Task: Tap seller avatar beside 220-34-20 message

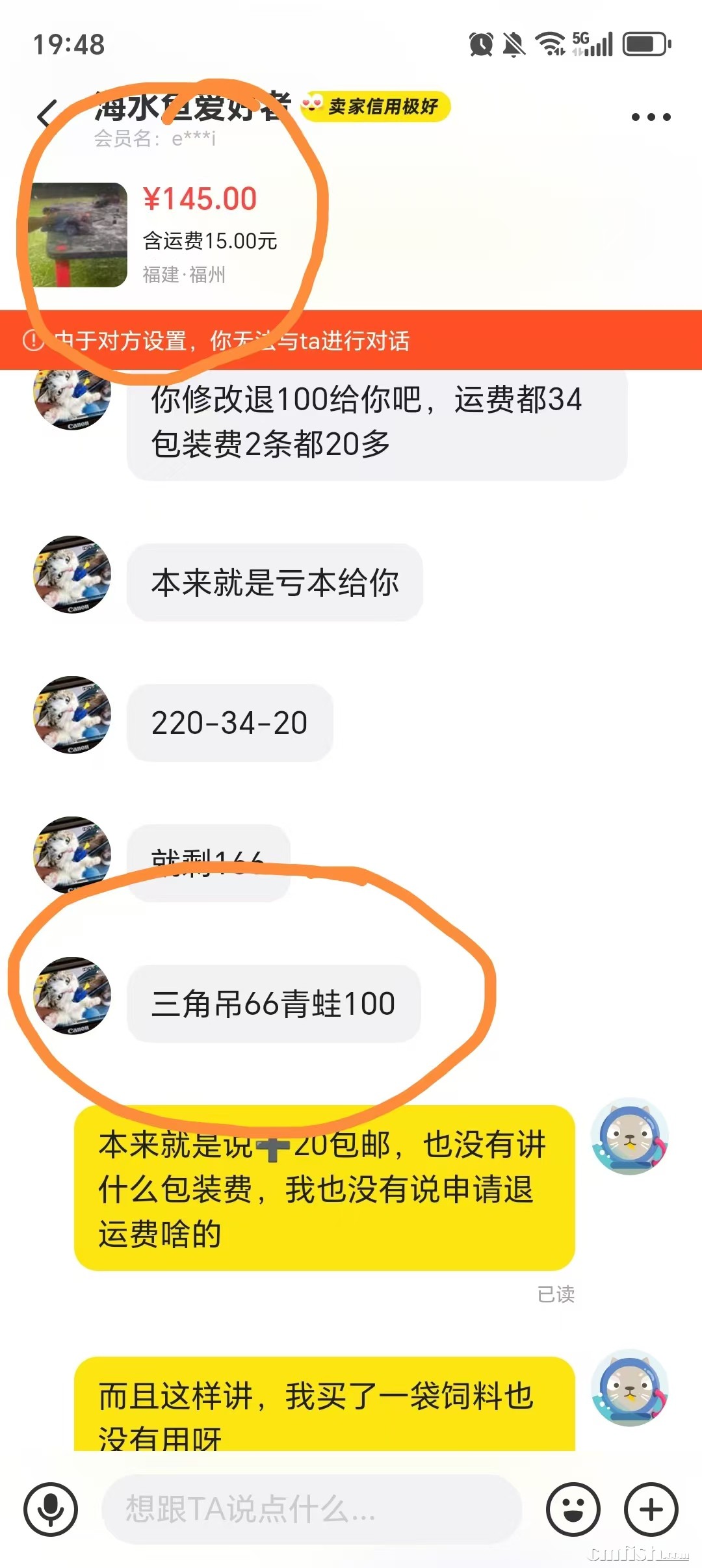Action: click(72, 714)
